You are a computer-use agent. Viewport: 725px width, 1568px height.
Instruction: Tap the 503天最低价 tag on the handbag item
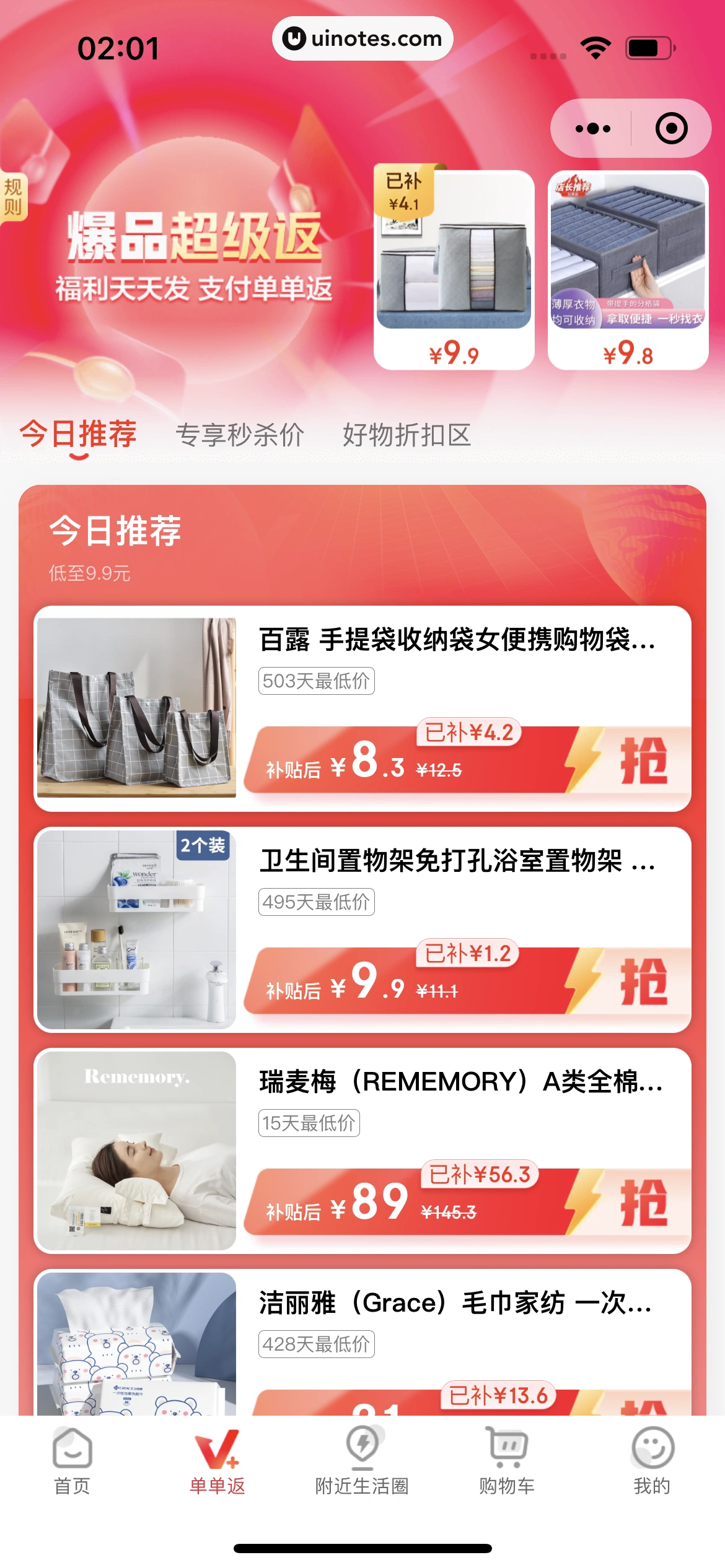click(x=317, y=681)
